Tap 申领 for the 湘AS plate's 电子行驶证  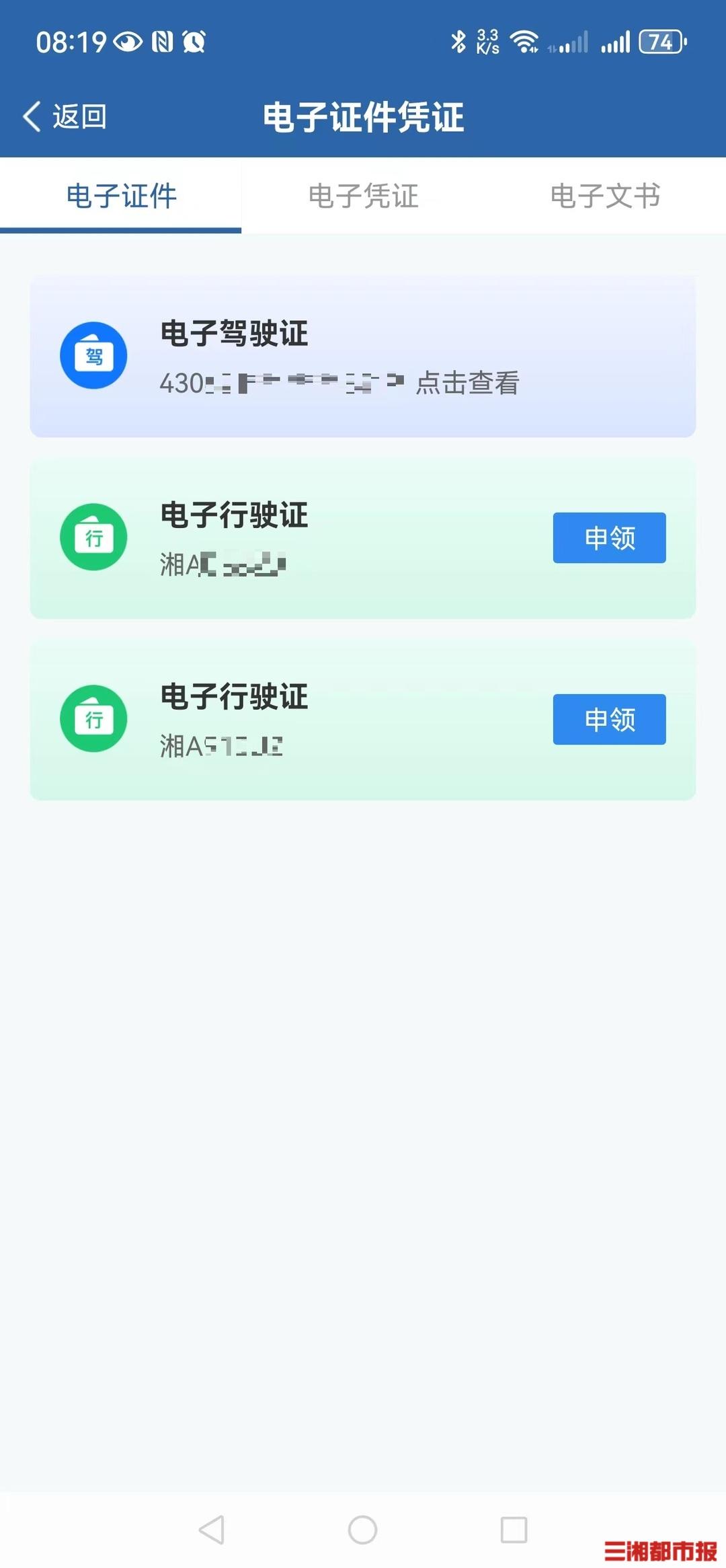pos(609,719)
